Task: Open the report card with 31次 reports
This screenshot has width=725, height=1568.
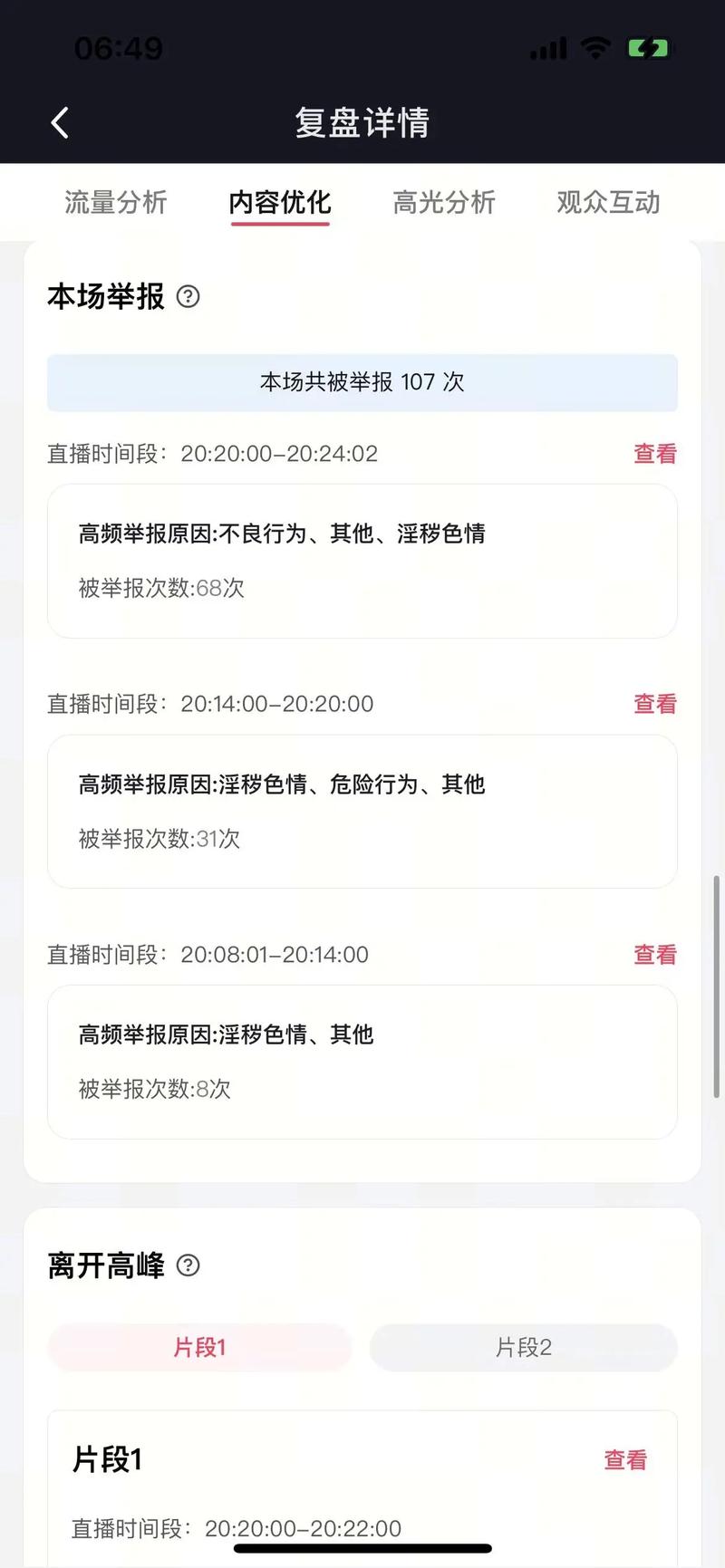Action: coord(362,811)
